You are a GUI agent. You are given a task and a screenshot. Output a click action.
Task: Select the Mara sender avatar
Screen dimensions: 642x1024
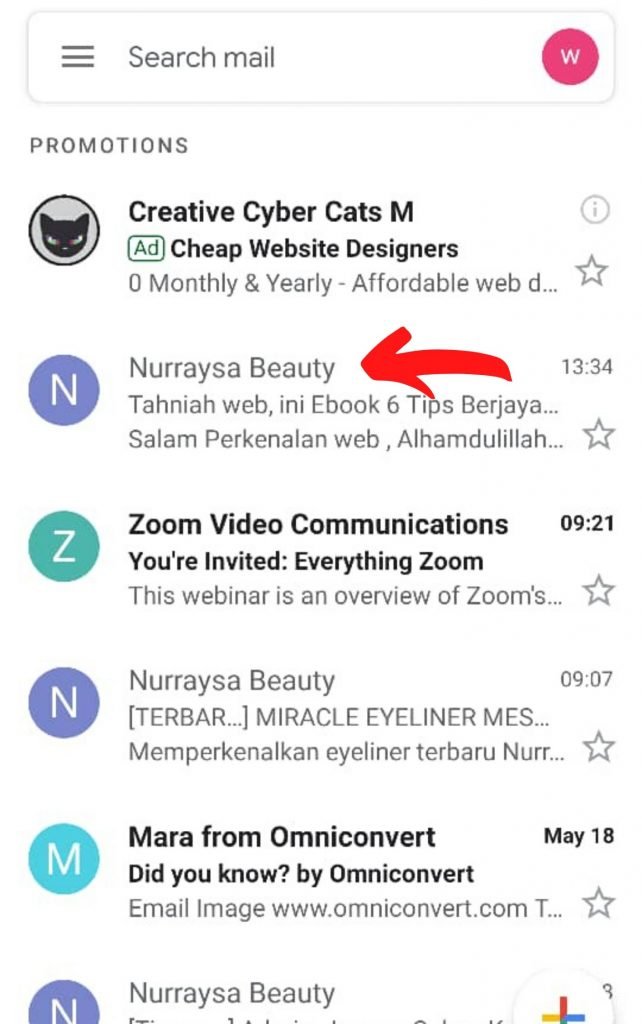pyautogui.click(x=64, y=858)
